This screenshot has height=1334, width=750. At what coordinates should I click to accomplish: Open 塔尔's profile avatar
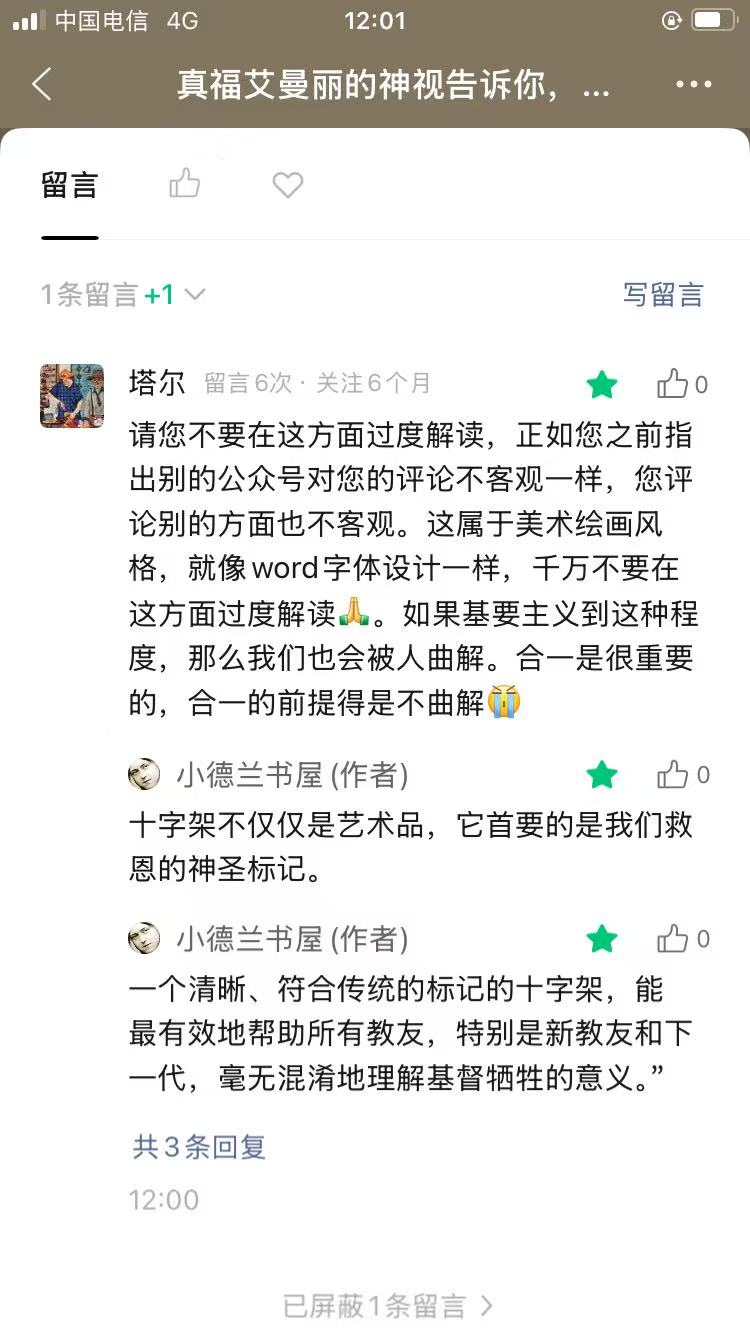click(x=72, y=396)
